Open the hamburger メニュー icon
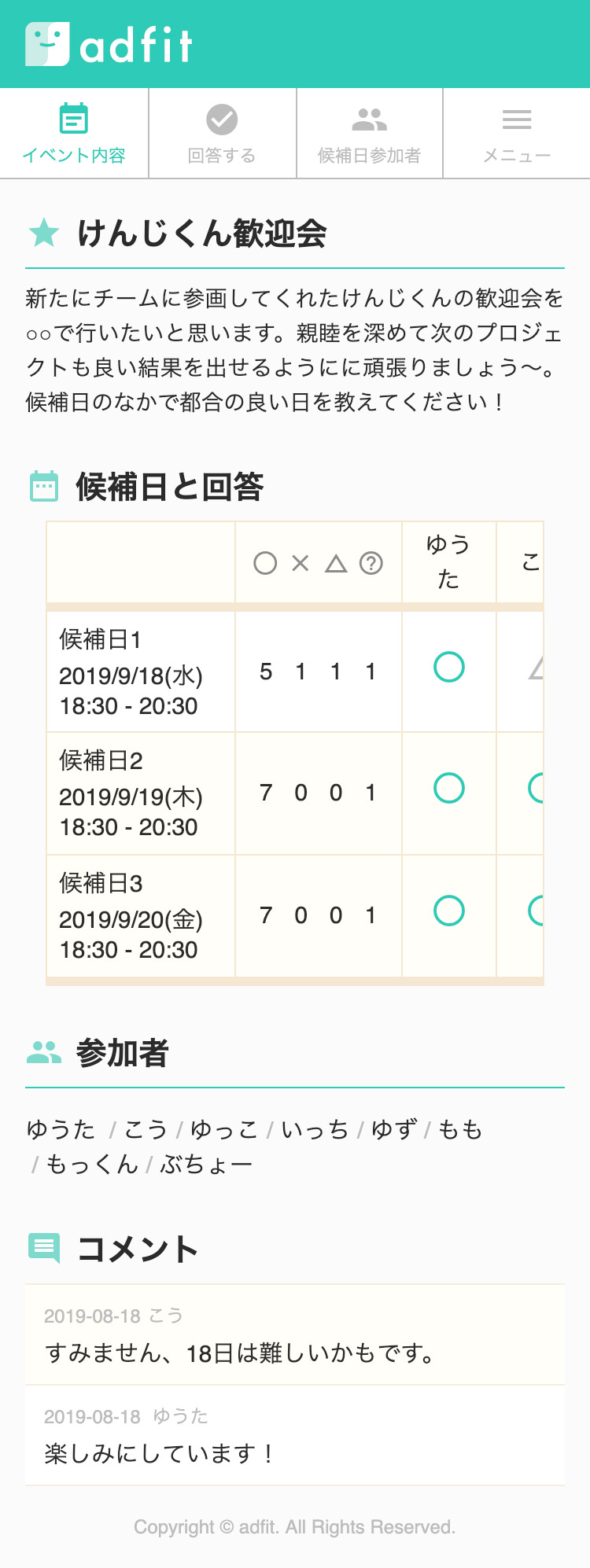This screenshot has height=1568, width=590. pos(516,120)
